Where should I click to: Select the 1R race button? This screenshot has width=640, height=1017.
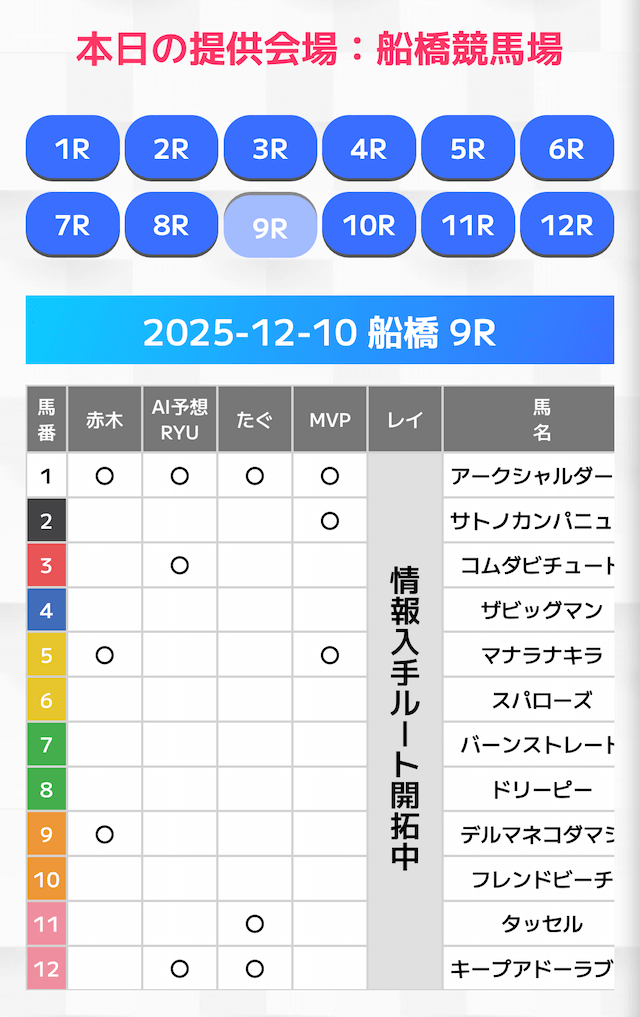click(x=72, y=148)
